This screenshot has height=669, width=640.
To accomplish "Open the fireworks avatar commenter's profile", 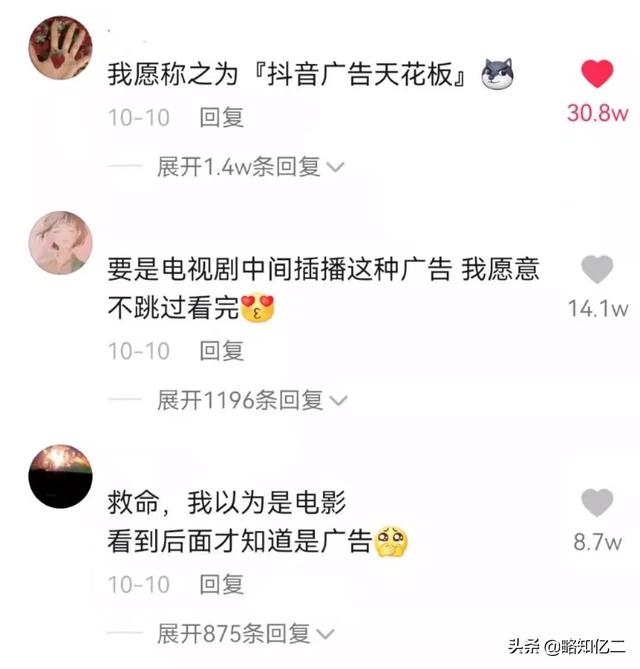I will (x=60, y=476).
